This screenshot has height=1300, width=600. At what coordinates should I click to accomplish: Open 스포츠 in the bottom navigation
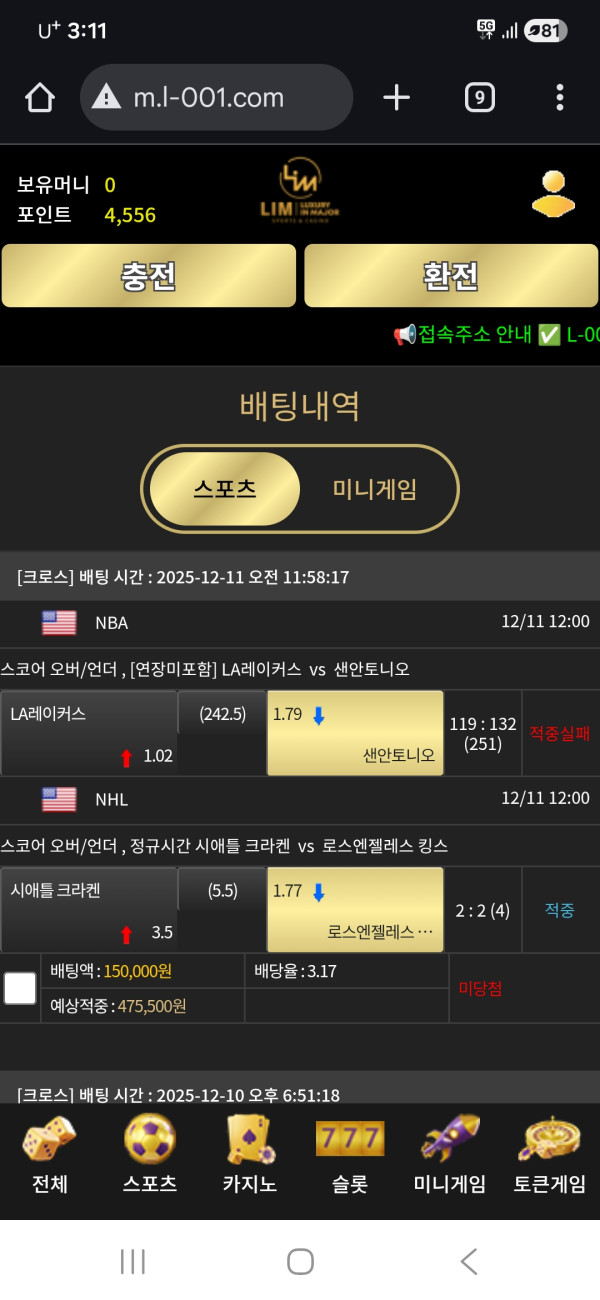click(x=150, y=1155)
